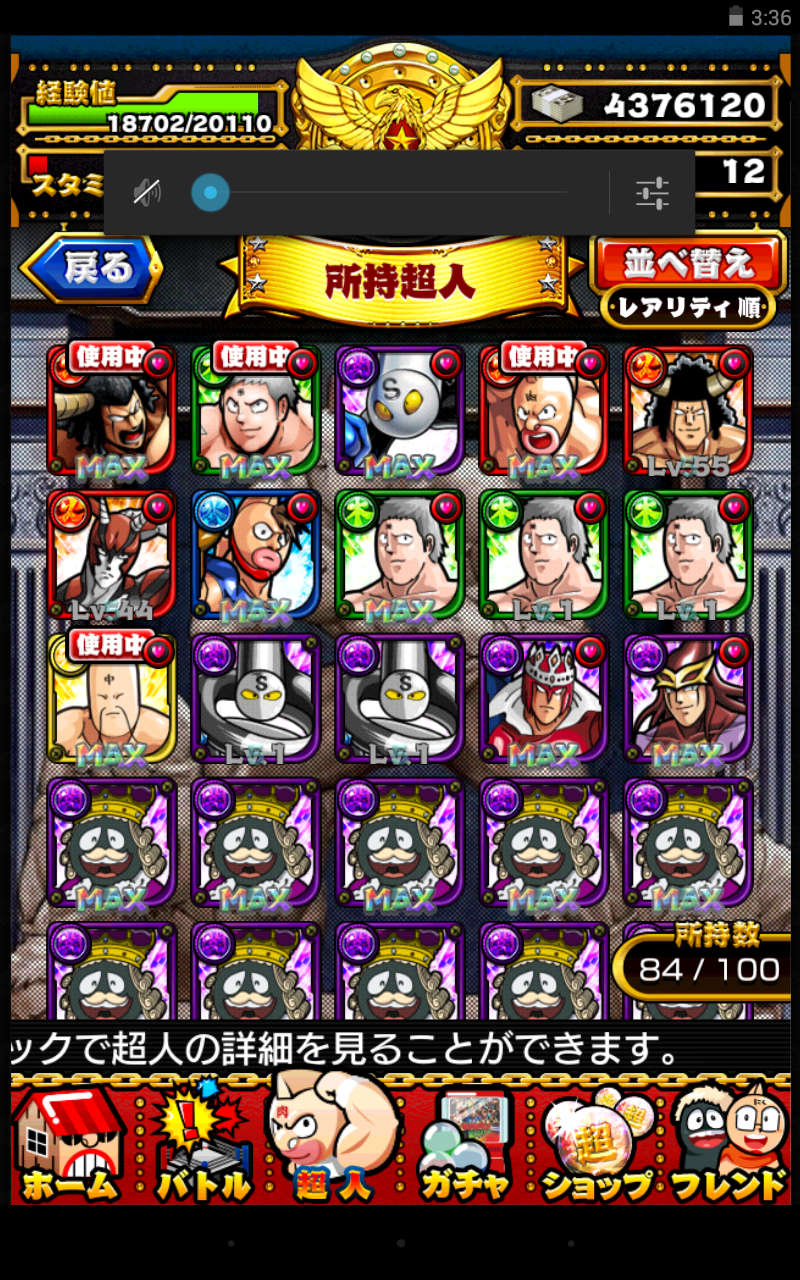The width and height of the screenshot is (800, 1280).
Task: View the yellow 使用中 character card
Action: click(111, 699)
